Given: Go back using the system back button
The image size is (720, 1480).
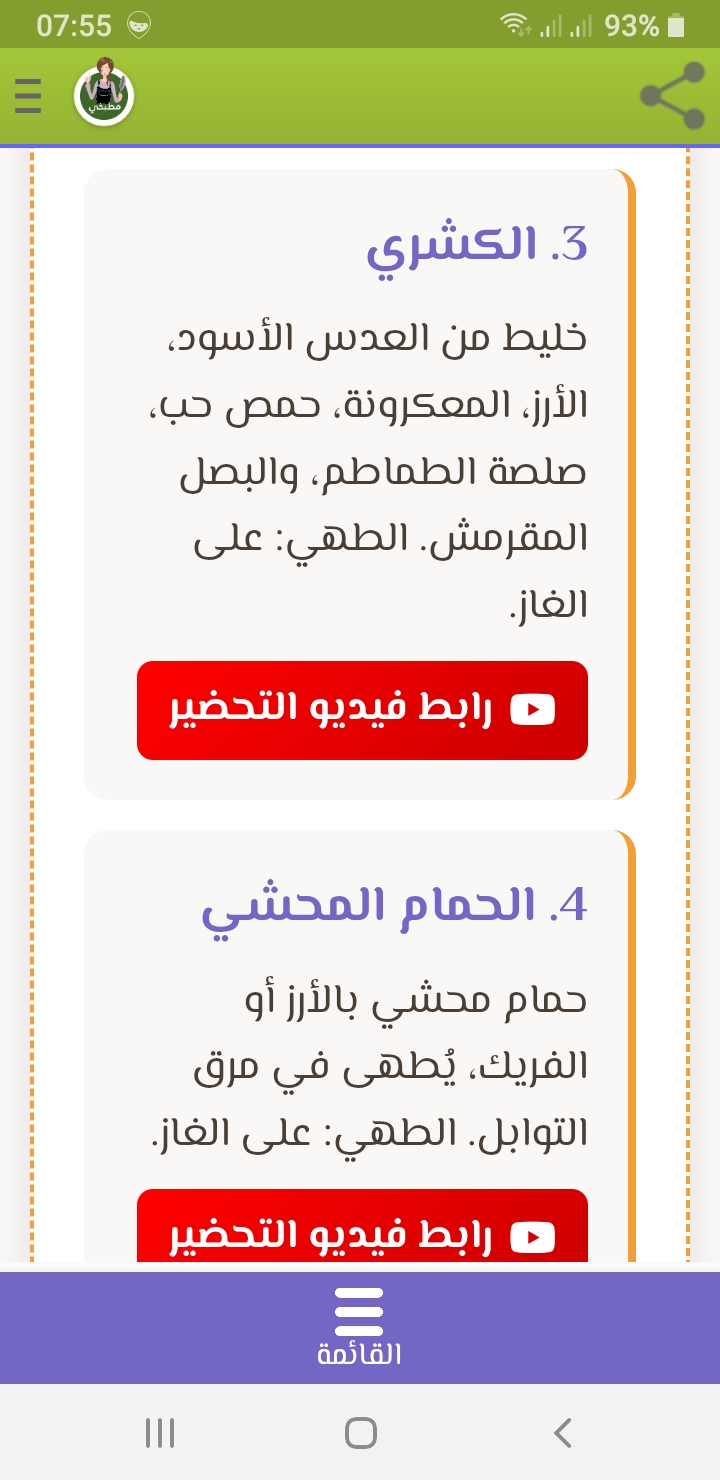Looking at the screenshot, I should [x=562, y=1433].
